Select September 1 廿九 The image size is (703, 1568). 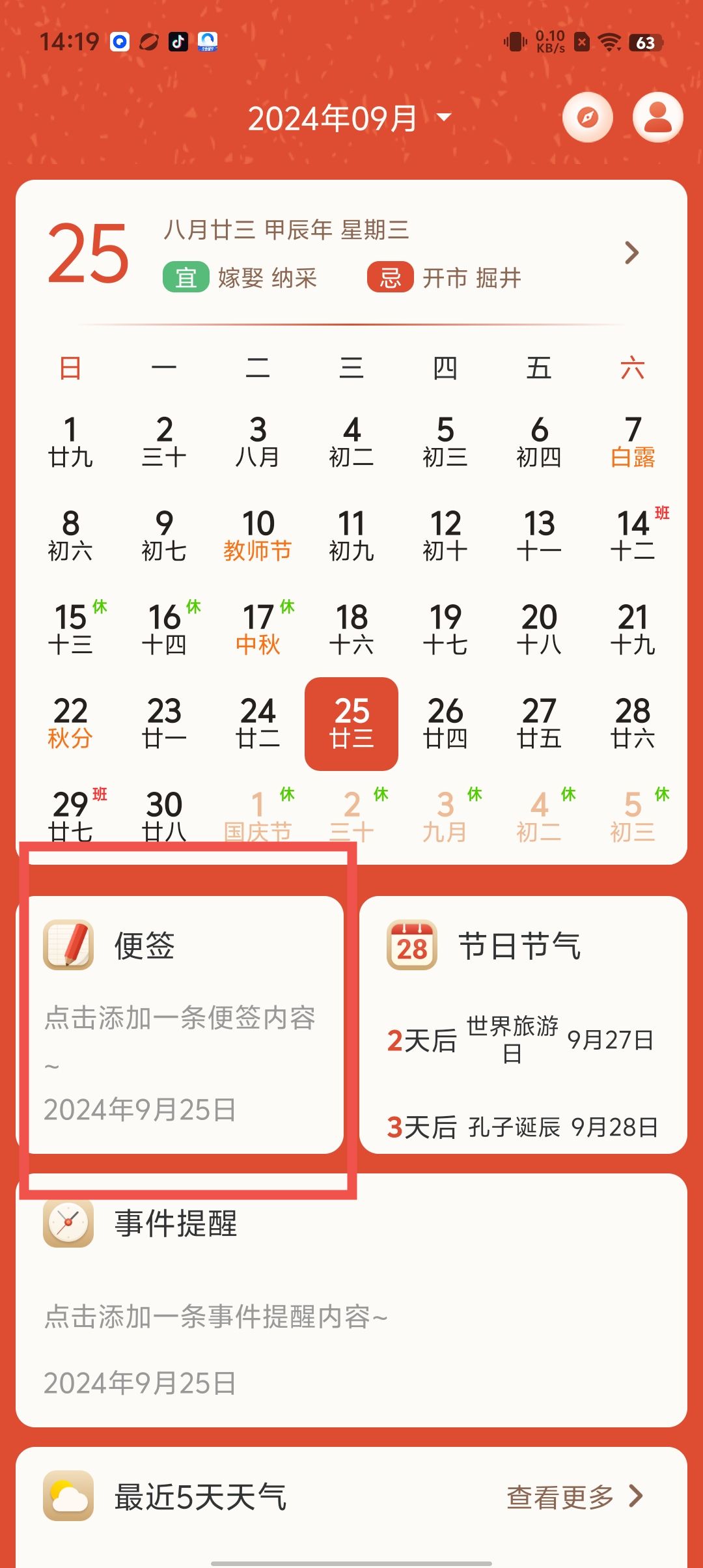[70, 441]
